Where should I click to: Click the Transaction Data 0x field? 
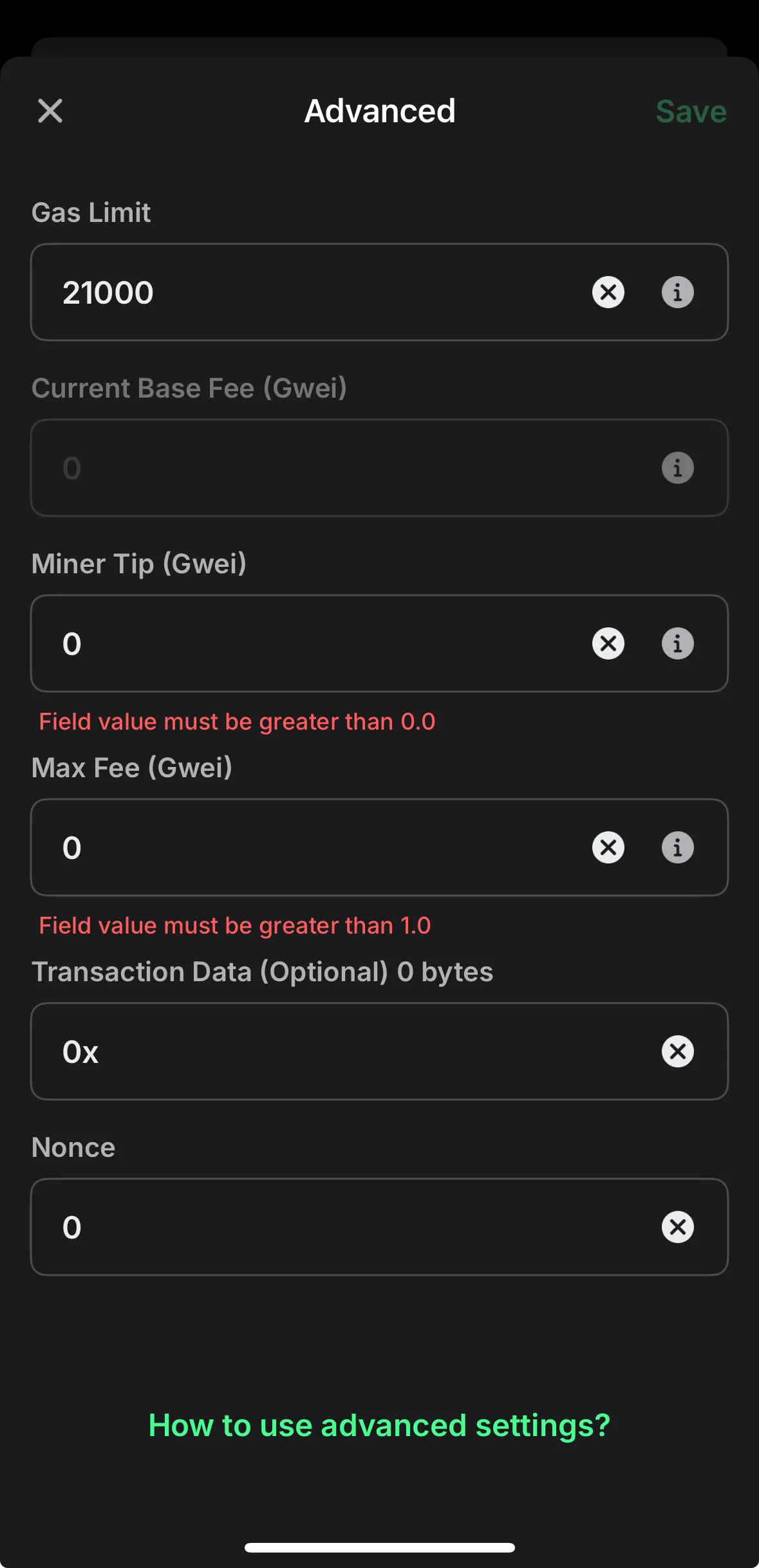coord(290,1052)
